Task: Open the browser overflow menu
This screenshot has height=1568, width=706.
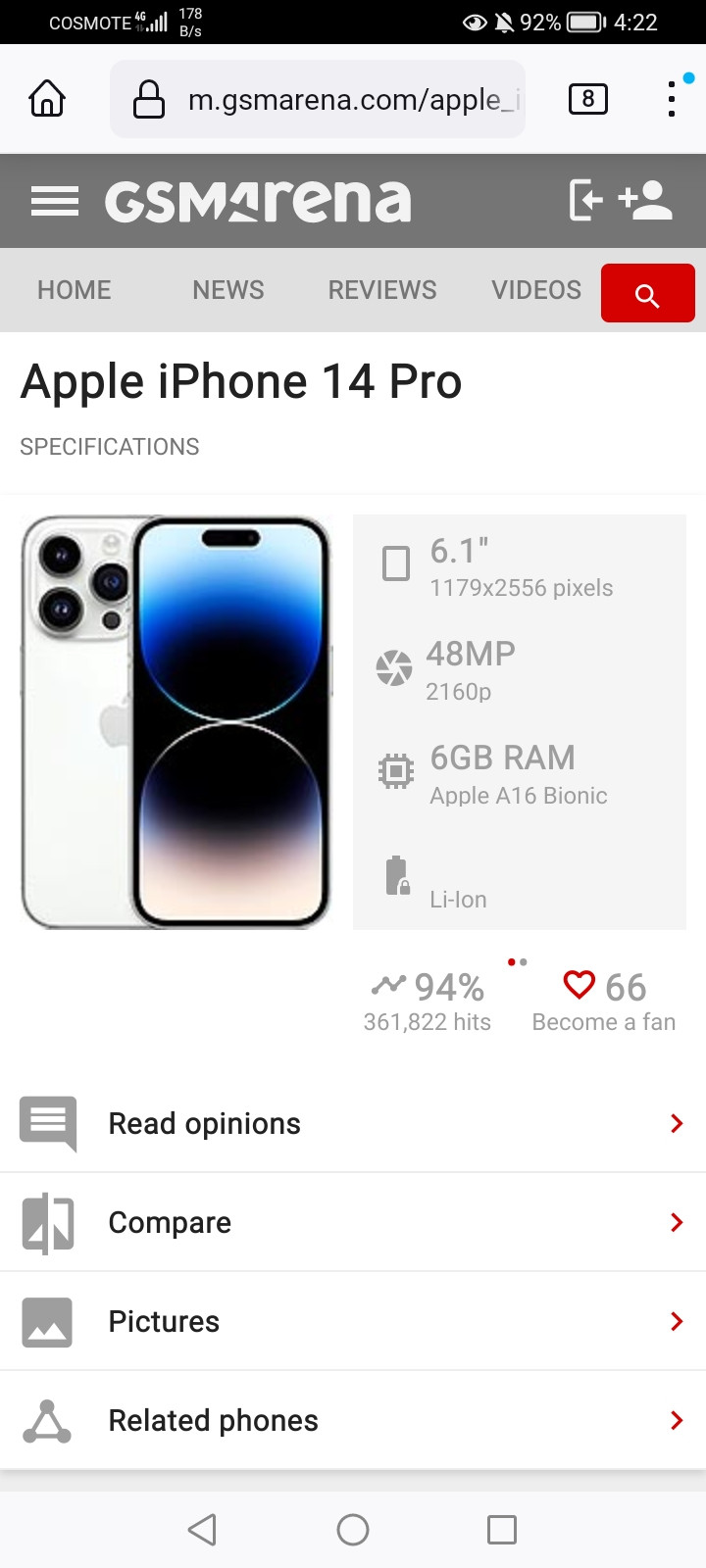Action: coord(672,99)
